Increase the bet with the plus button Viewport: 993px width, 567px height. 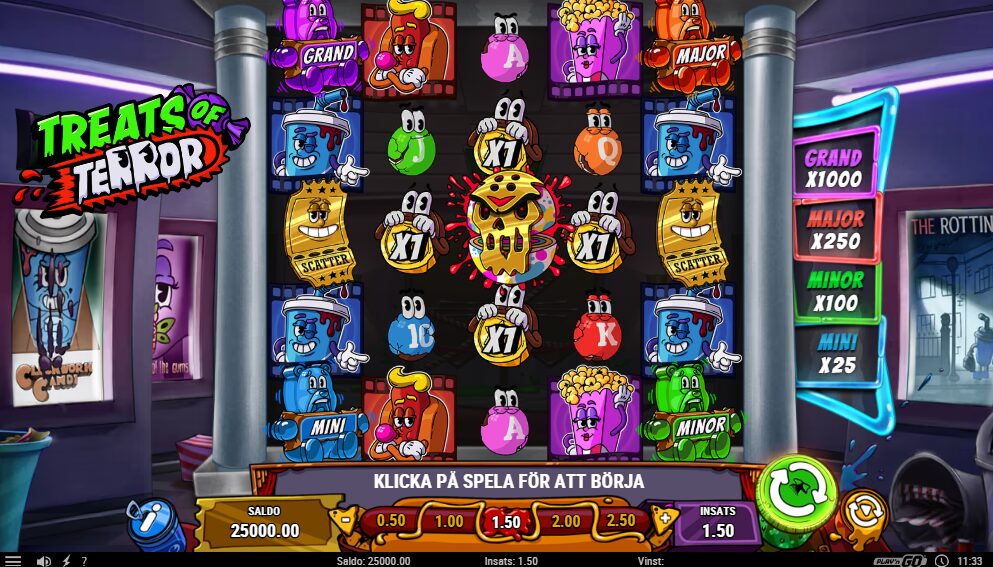tap(660, 520)
